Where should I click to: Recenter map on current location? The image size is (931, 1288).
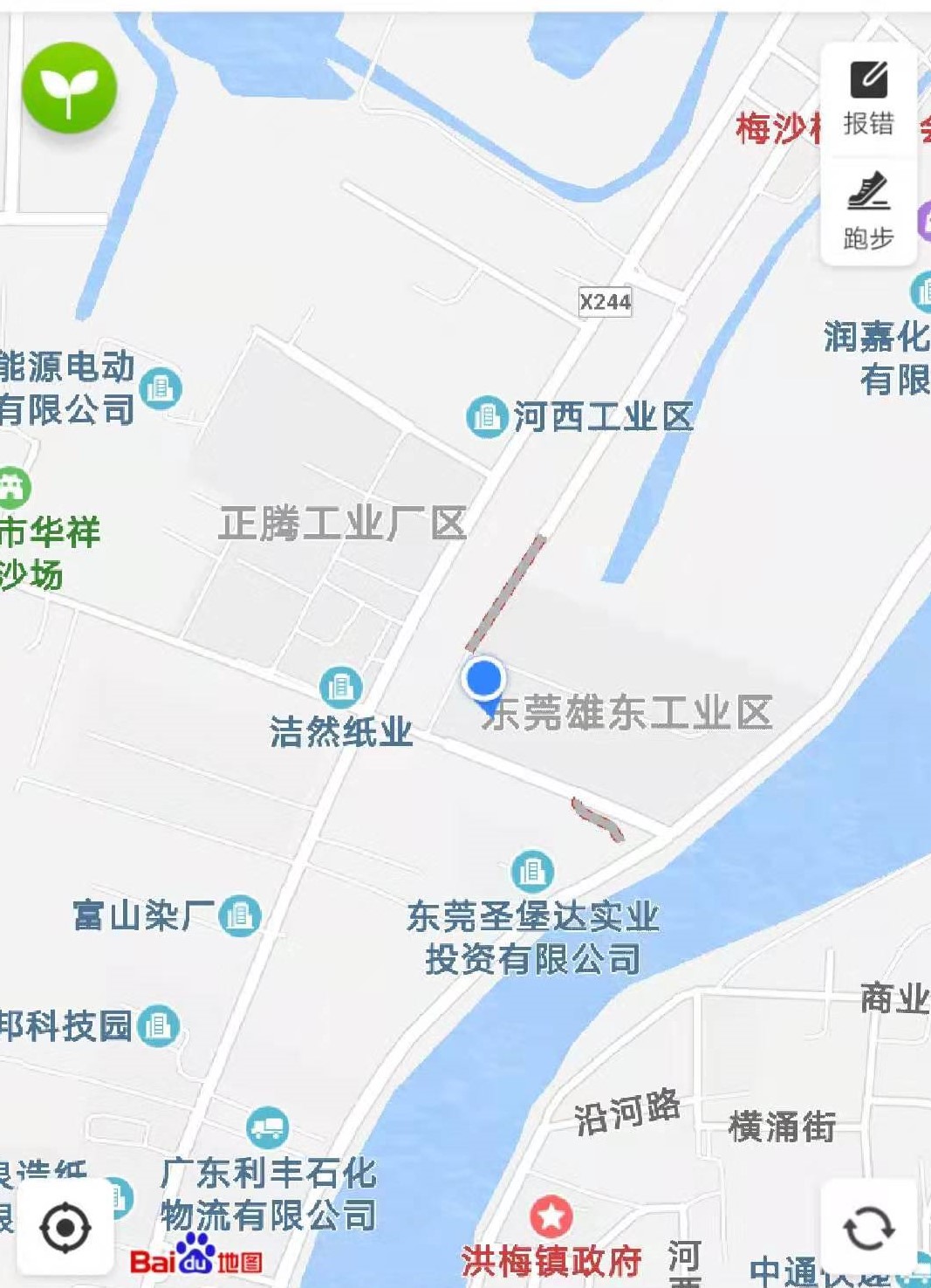65,1228
